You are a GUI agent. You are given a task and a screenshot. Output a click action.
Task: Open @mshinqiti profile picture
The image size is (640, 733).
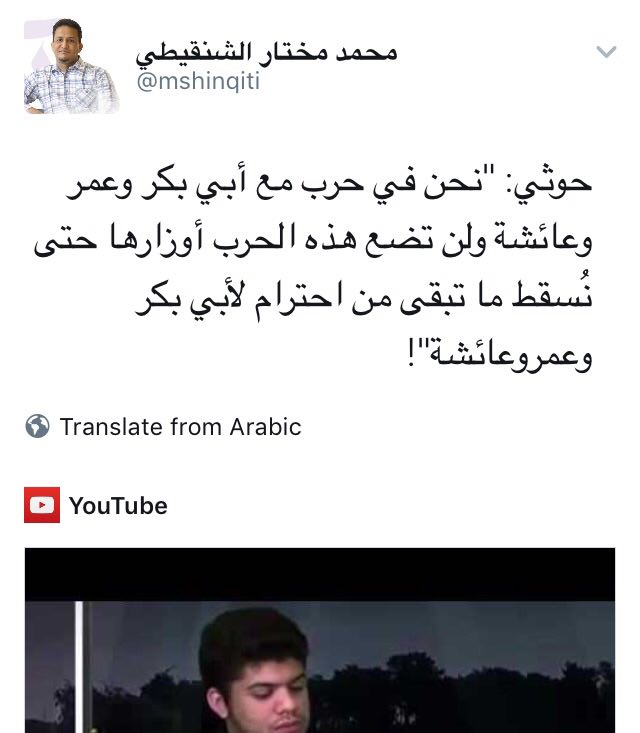[x=71, y=67]
